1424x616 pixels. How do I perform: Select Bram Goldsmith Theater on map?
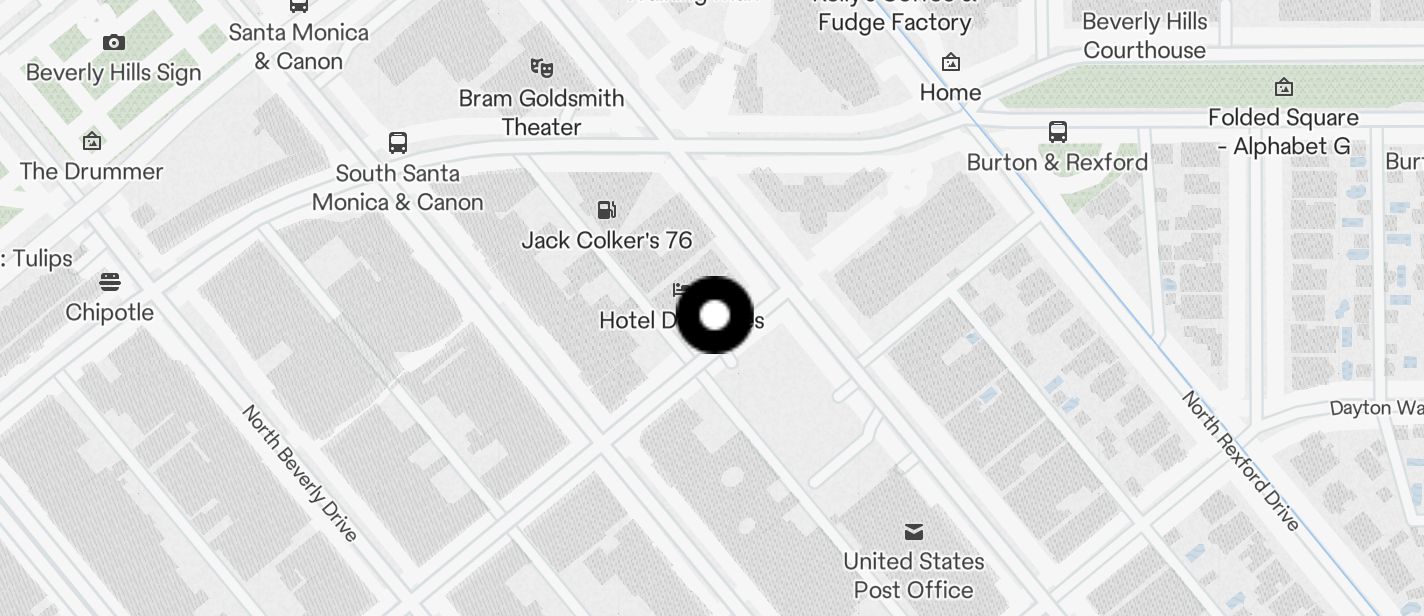(x=542, y=68)
